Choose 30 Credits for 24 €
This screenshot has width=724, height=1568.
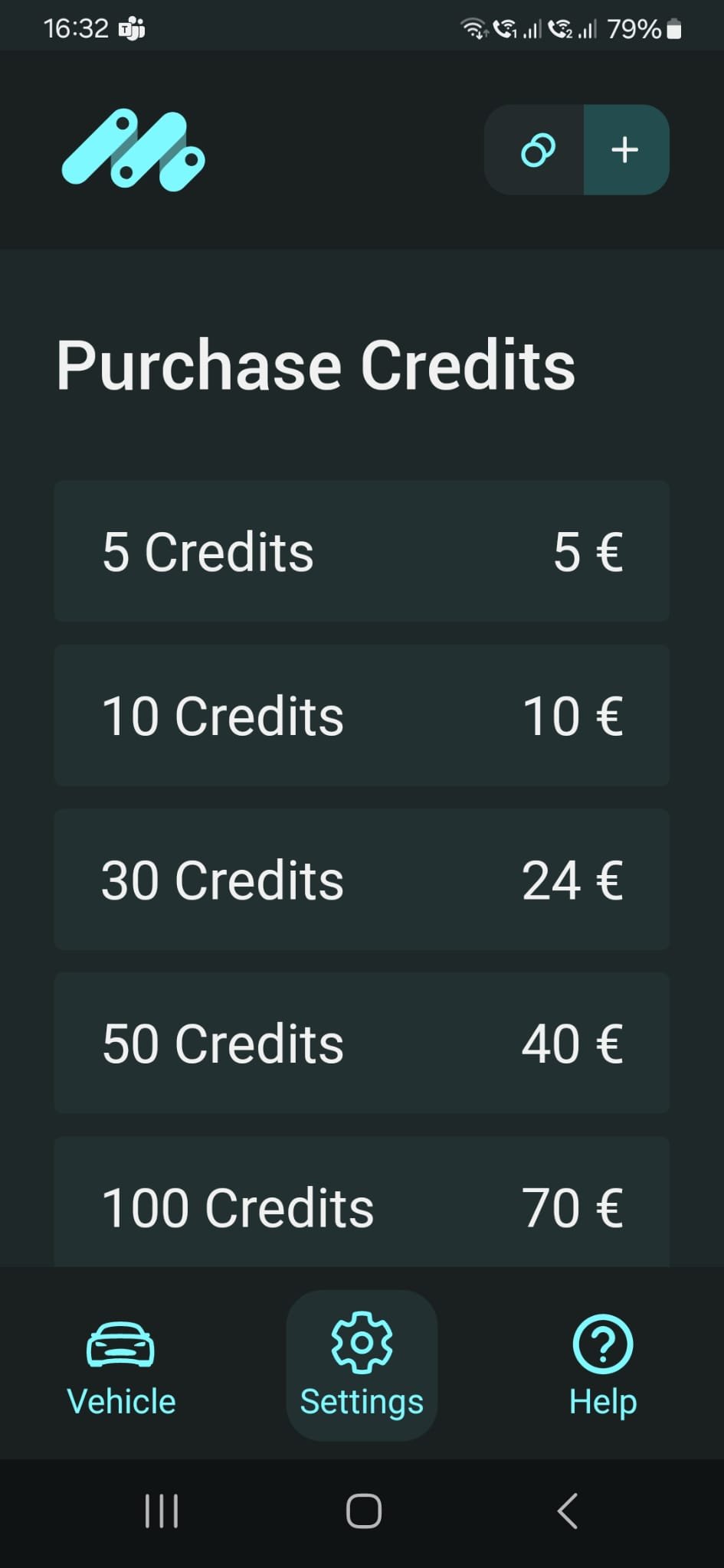[362, 879]
